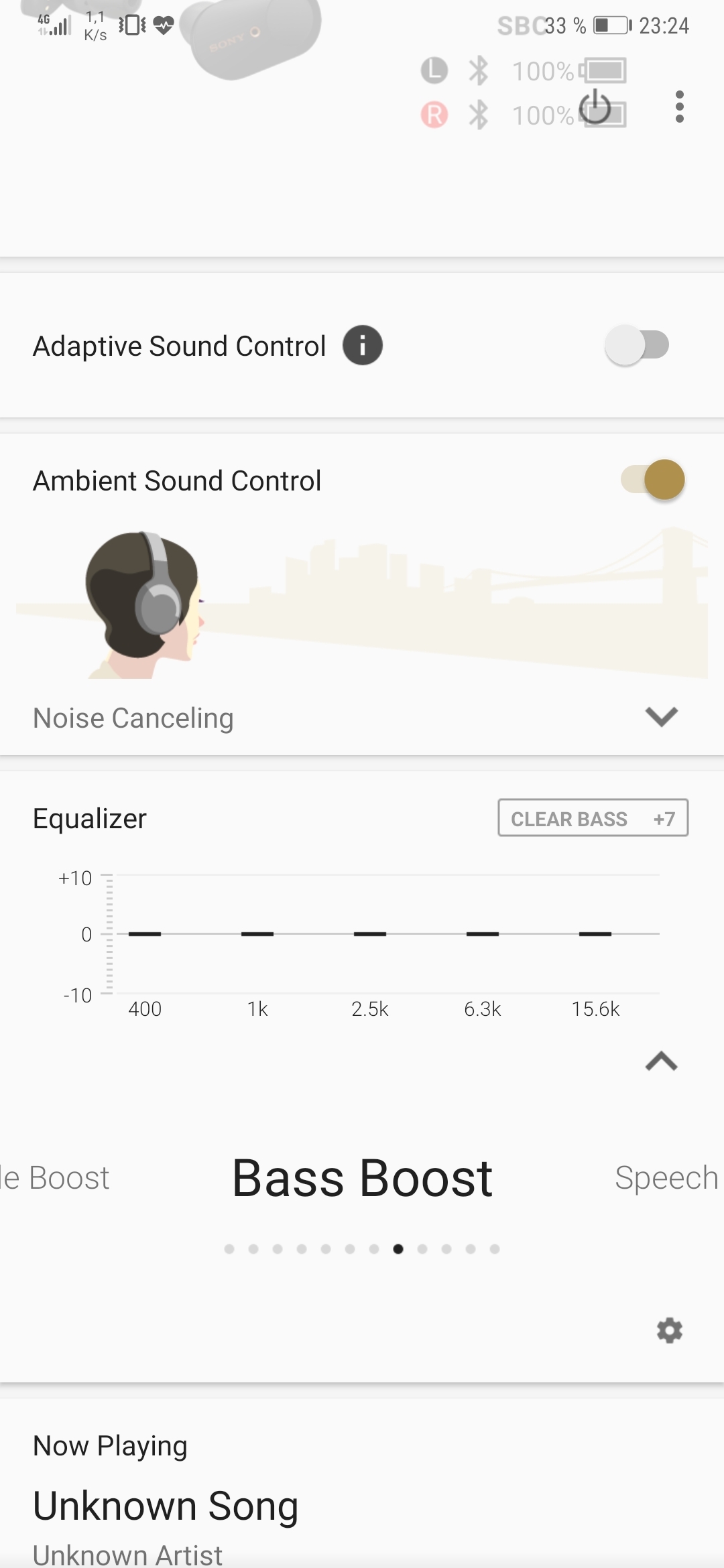The height and width of the screenshot is (1568, 724).
Task: Tap the L earbud channel indicator
Action: point(434,70)
